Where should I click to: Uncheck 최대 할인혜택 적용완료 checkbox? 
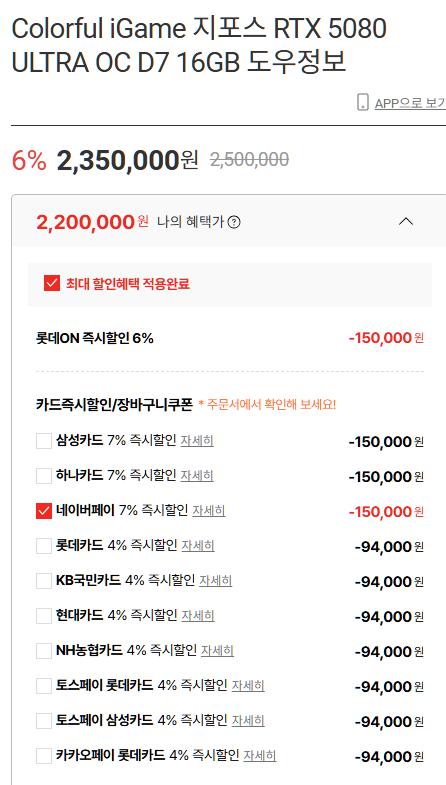(52, 284)
